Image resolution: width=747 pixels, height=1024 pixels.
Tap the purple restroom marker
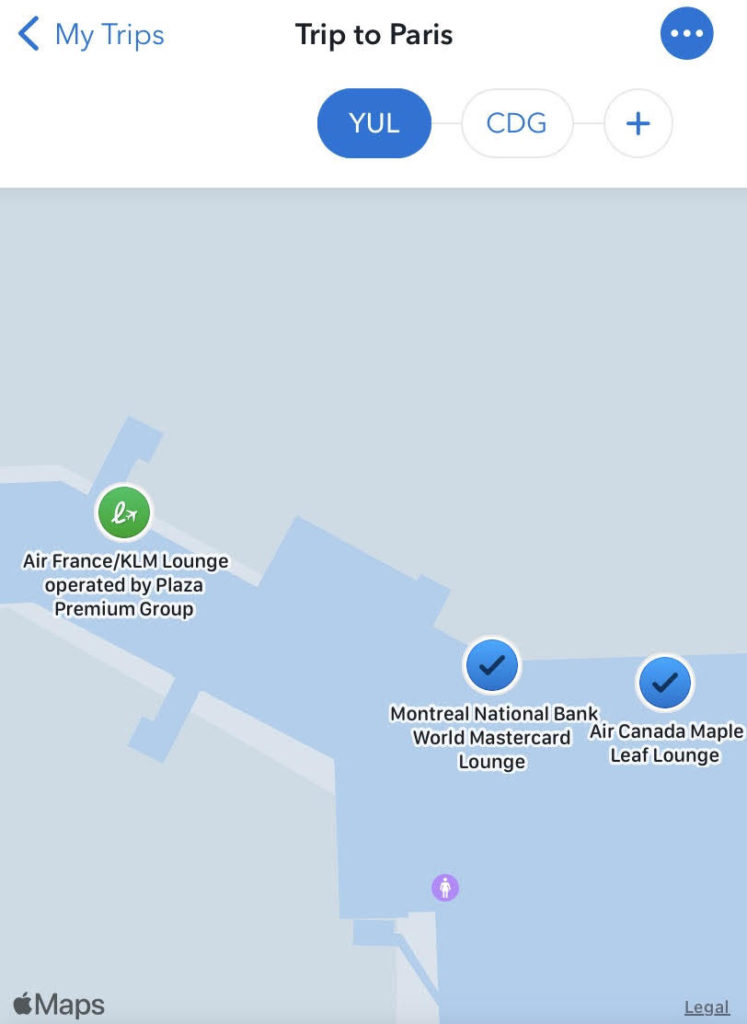(445, 887)
